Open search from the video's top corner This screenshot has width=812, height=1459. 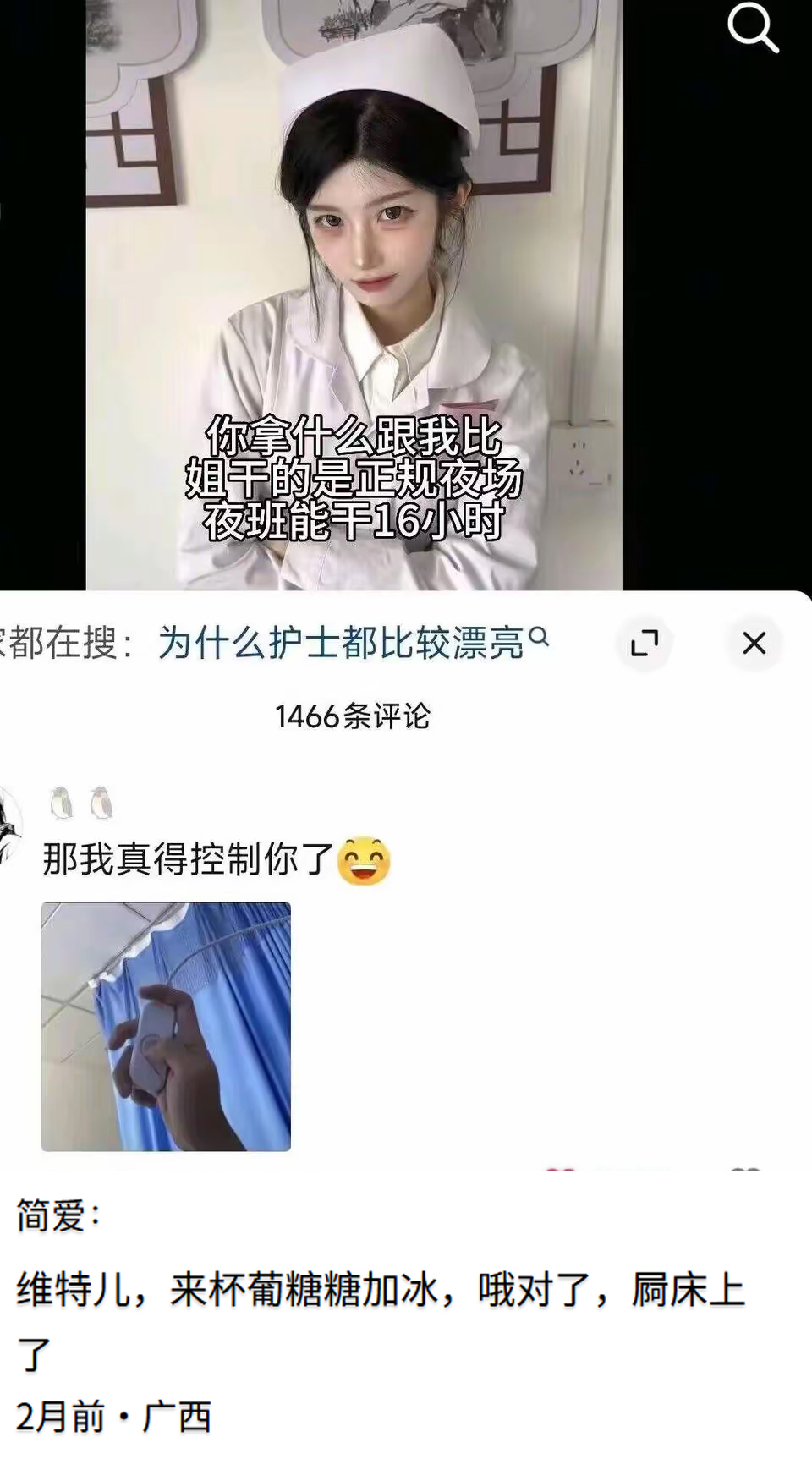[752, 28]
